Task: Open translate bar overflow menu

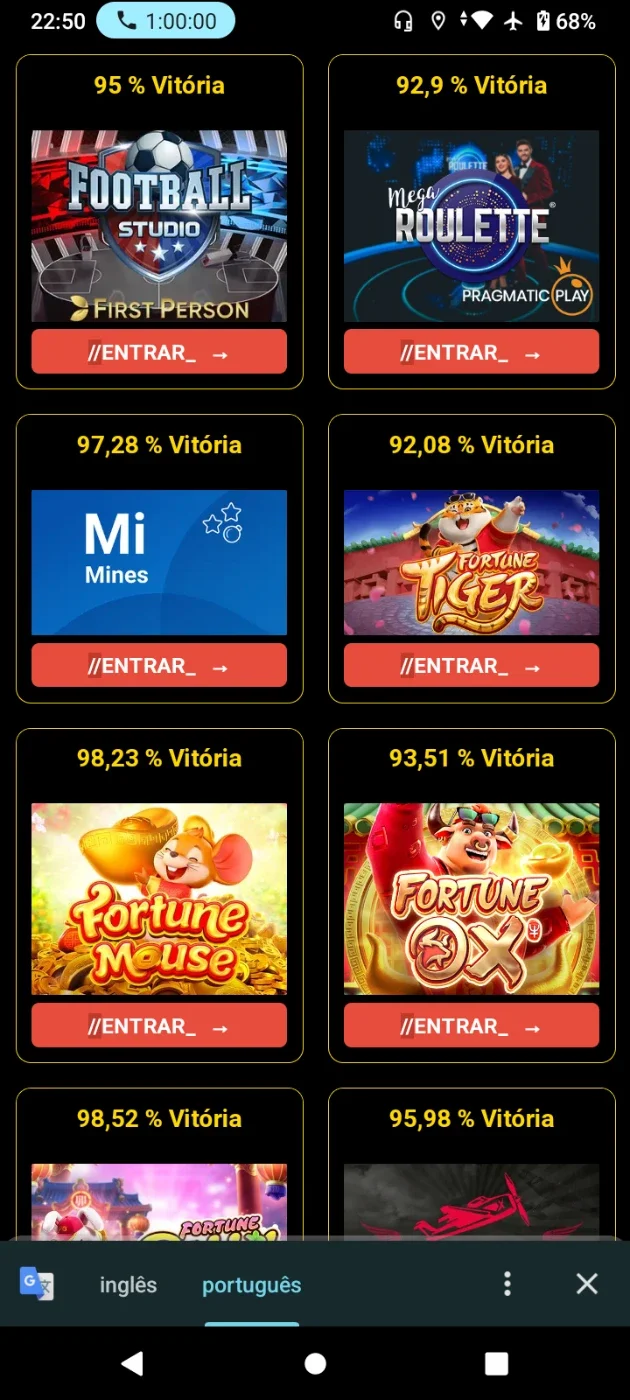Action: 508,1284
